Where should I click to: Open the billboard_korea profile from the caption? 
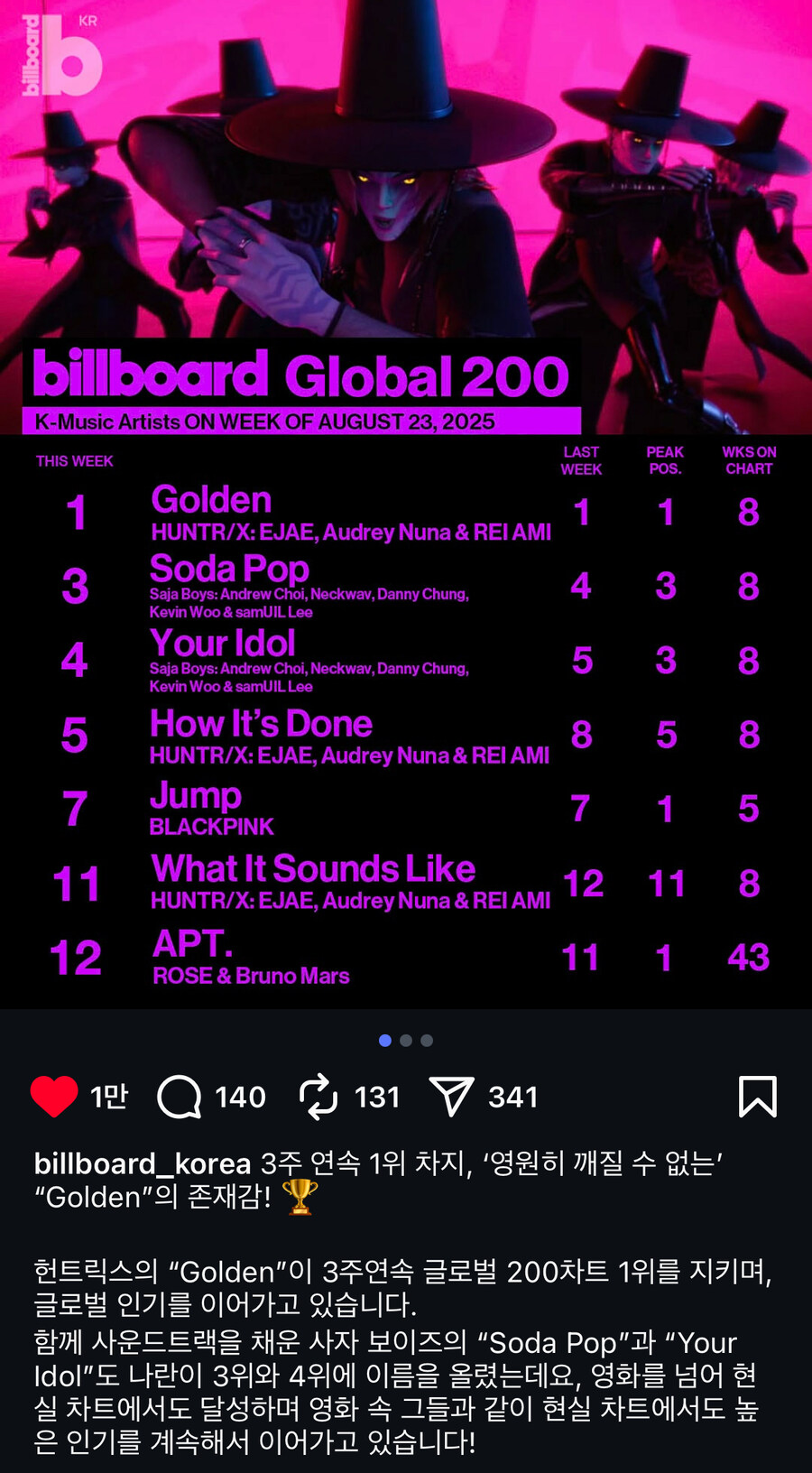pyautogui.click(x=142, y=1163)
